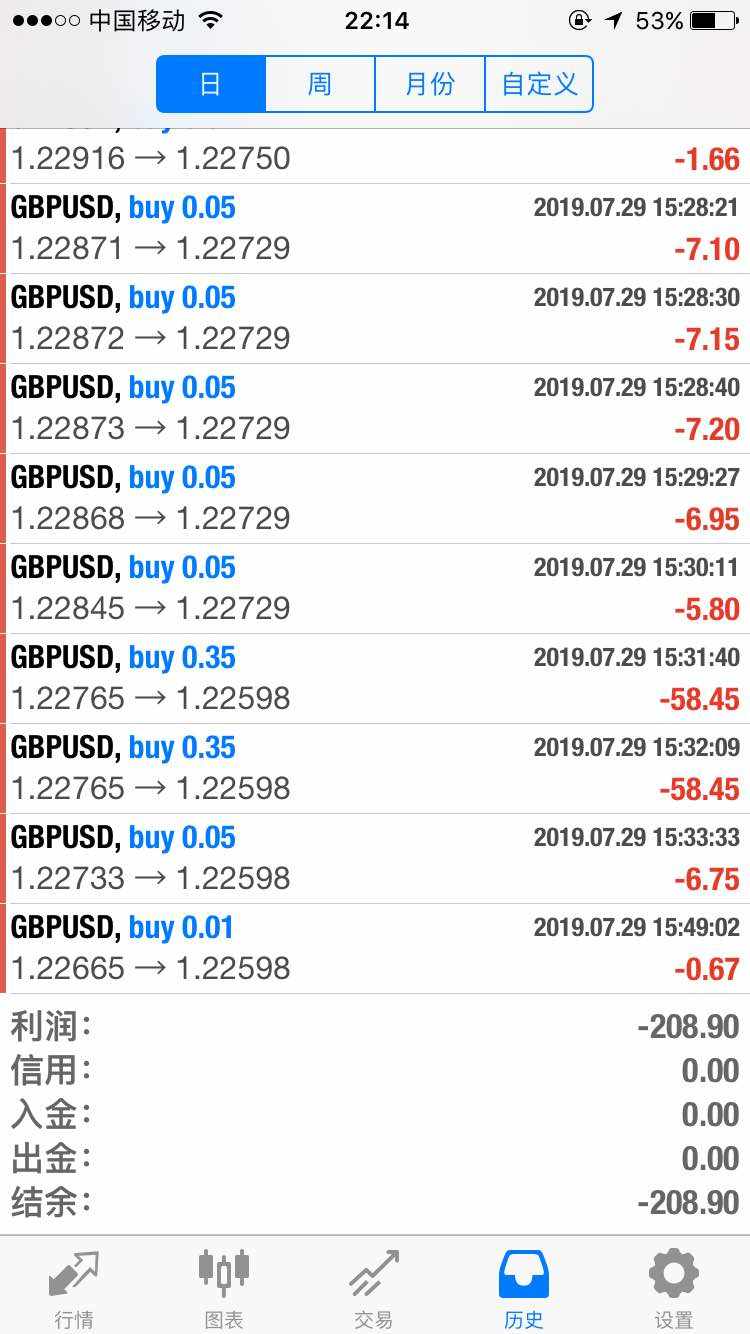Open the trade timestamped 15:29:27

tap(375, 498)
